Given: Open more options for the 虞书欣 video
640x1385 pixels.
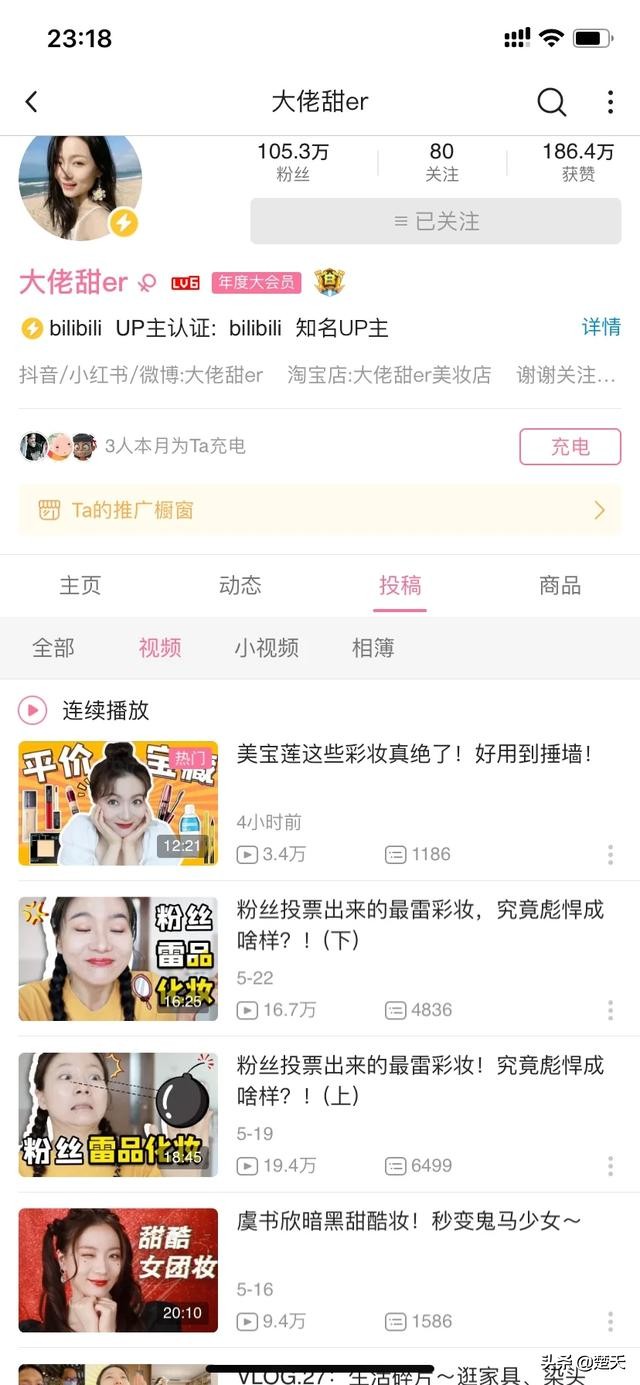Looking at the screenshot, I should pos(610,1321).
